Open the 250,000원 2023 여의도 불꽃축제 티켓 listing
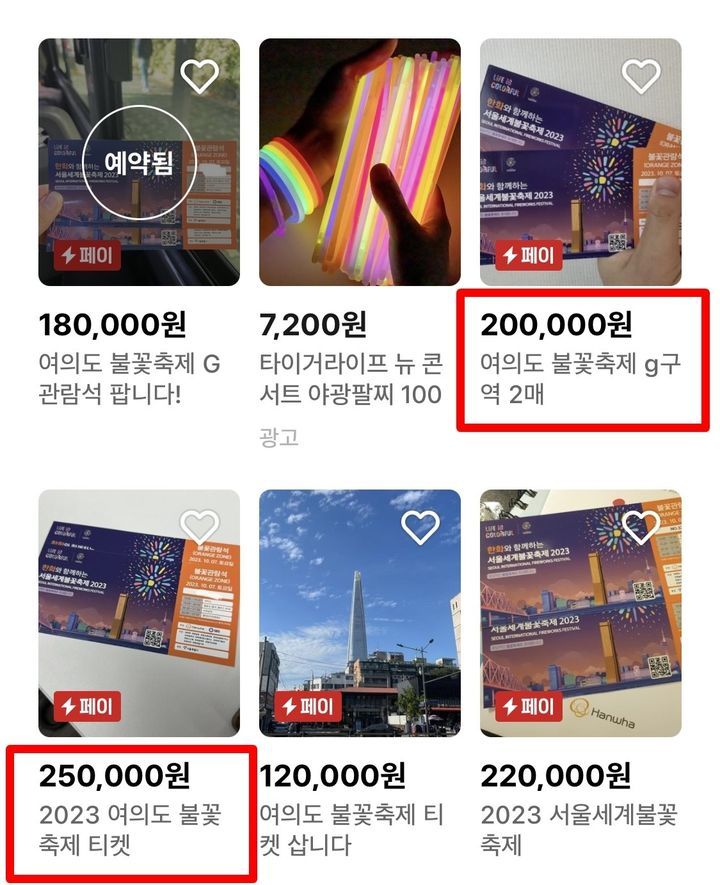This screenshot has height=885, width=720. [139, 613]
